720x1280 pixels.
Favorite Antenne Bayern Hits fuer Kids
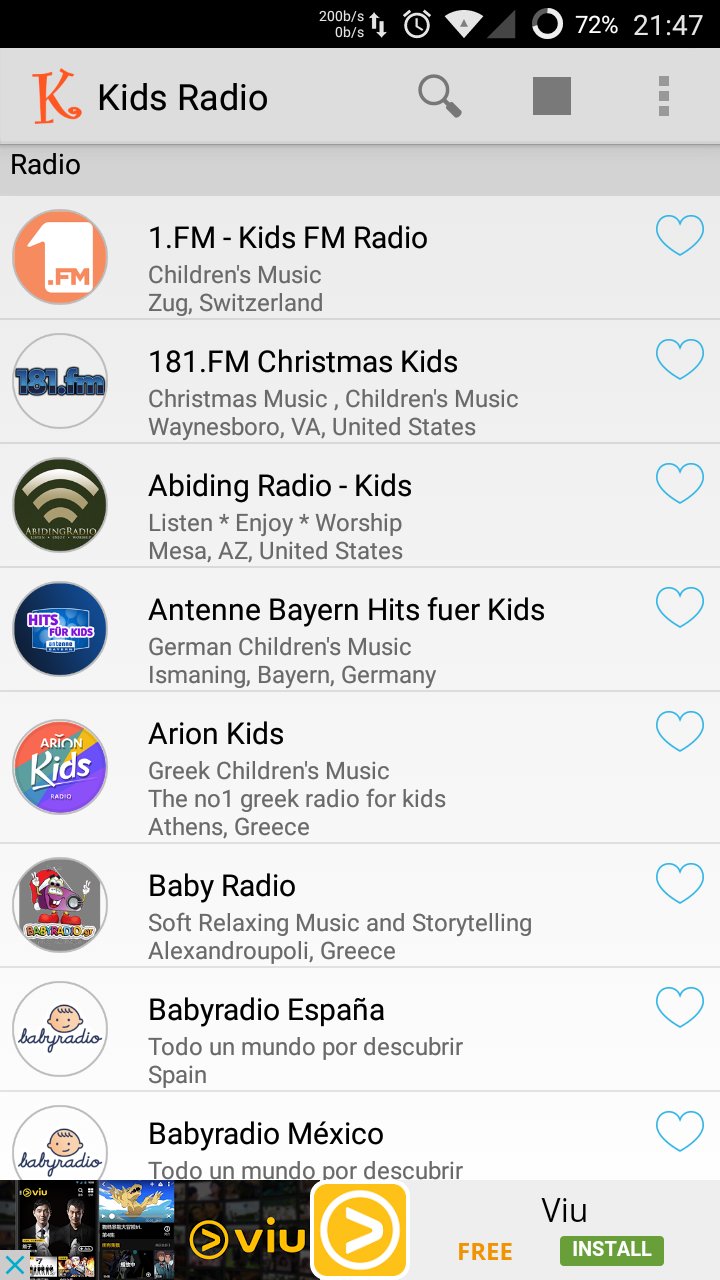click(x=680, y=608)
